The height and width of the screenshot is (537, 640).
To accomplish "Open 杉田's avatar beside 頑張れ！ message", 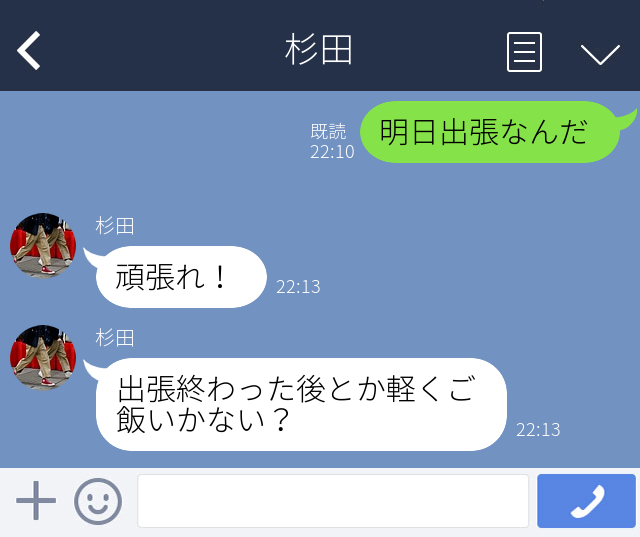I will [43, 245].
